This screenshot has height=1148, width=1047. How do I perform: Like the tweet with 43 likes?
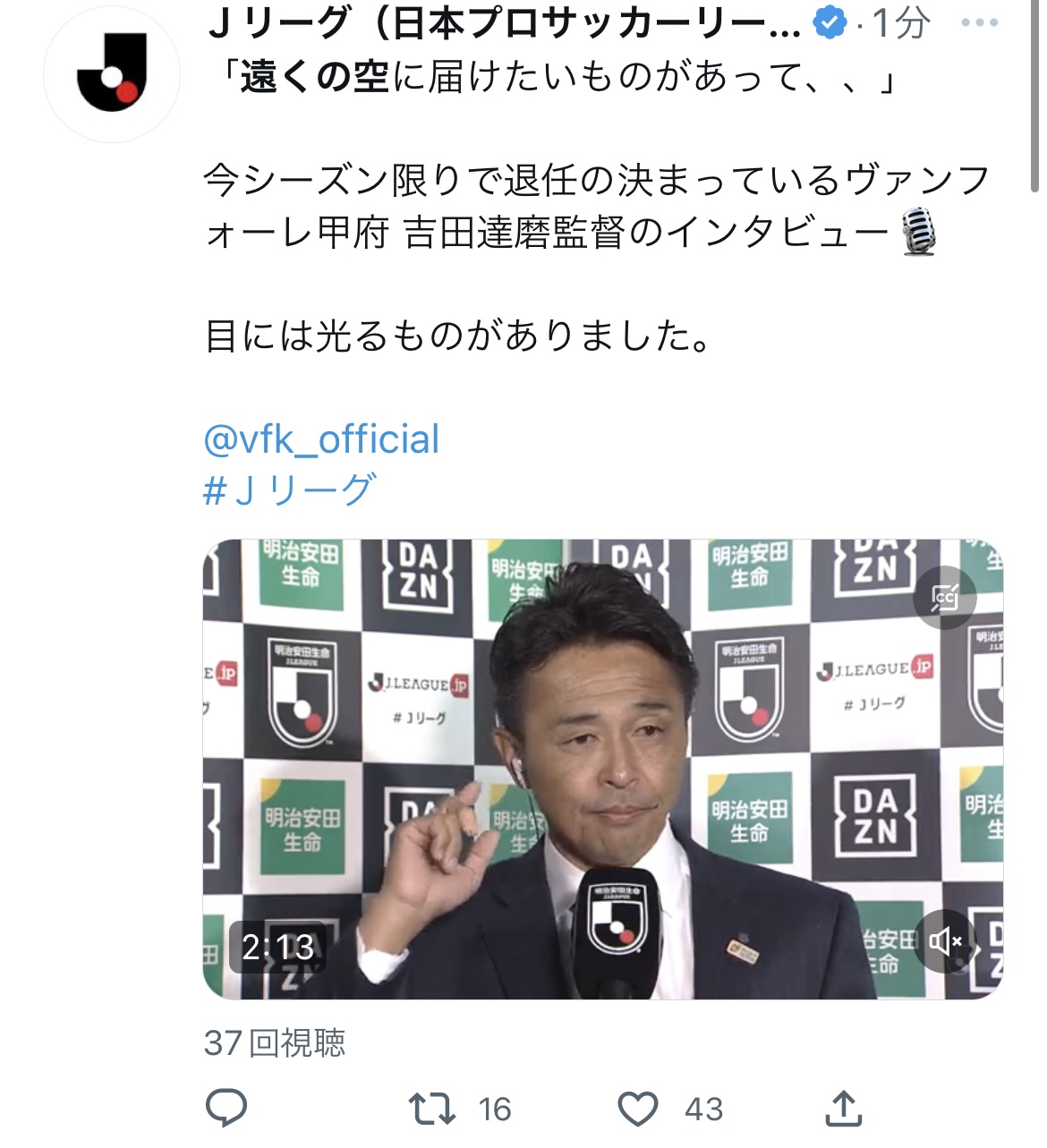(639, 1109)
